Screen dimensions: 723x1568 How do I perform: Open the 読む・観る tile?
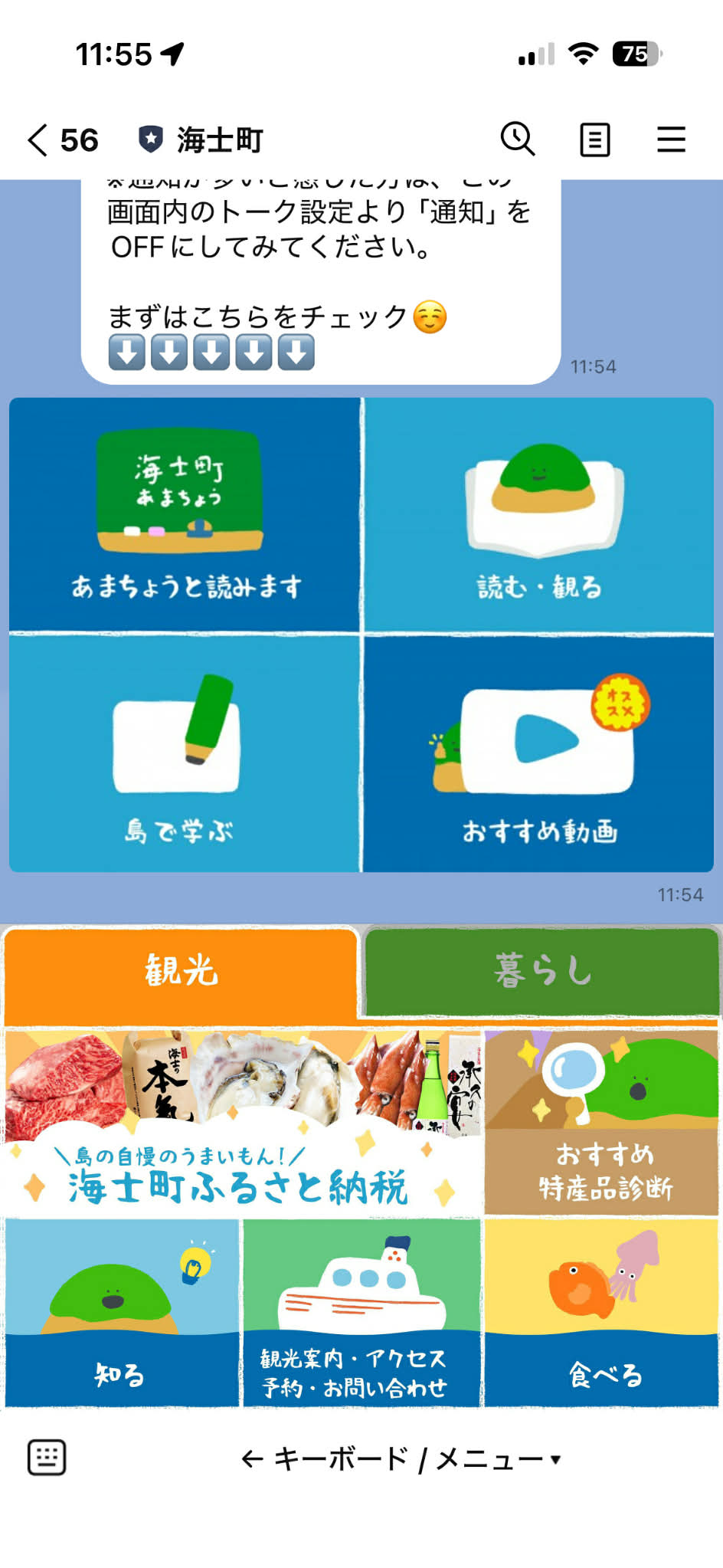539,515
